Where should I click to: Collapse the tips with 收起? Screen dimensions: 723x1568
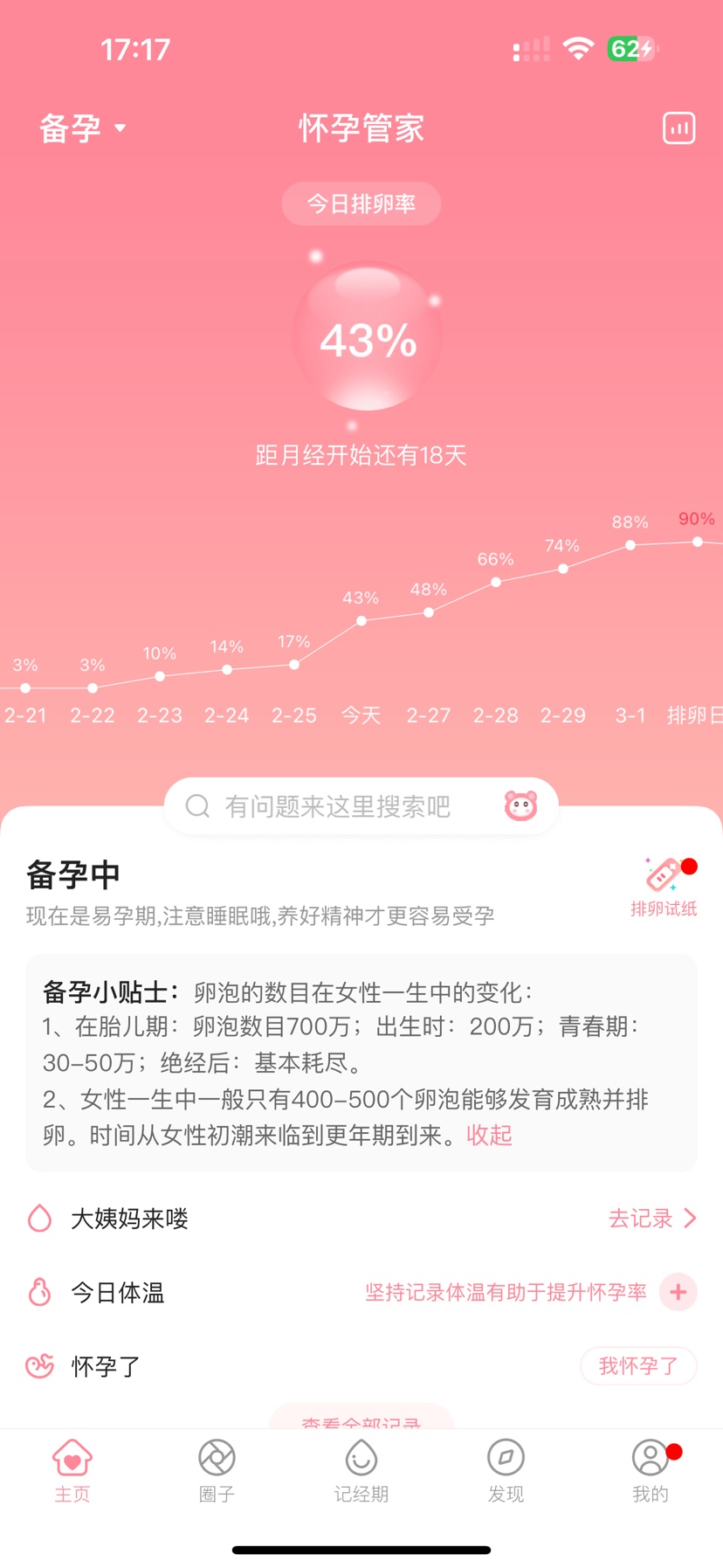pos(489,1135)
